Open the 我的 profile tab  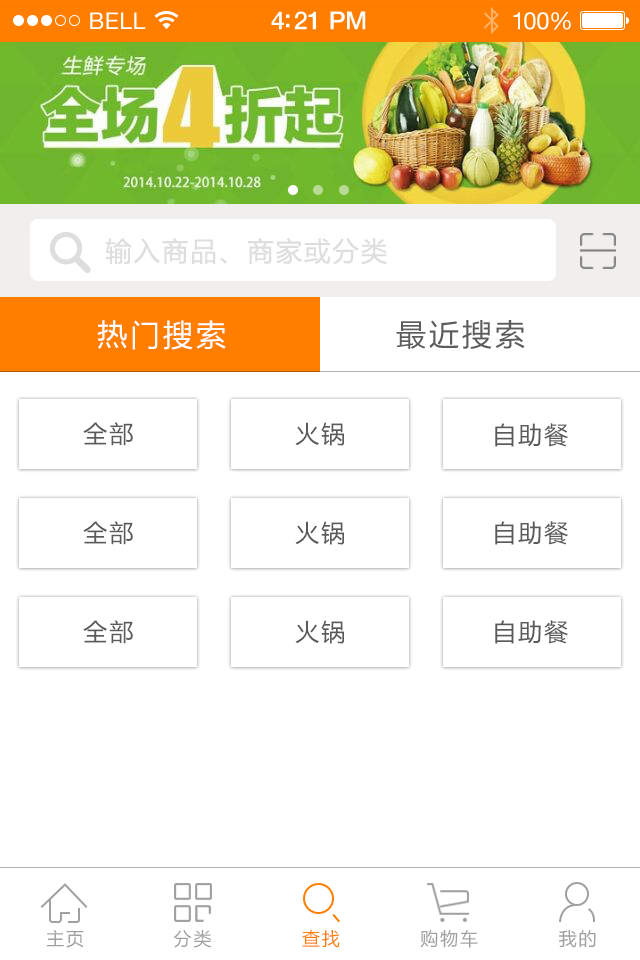pyautogui.click(x=577, y=914)
